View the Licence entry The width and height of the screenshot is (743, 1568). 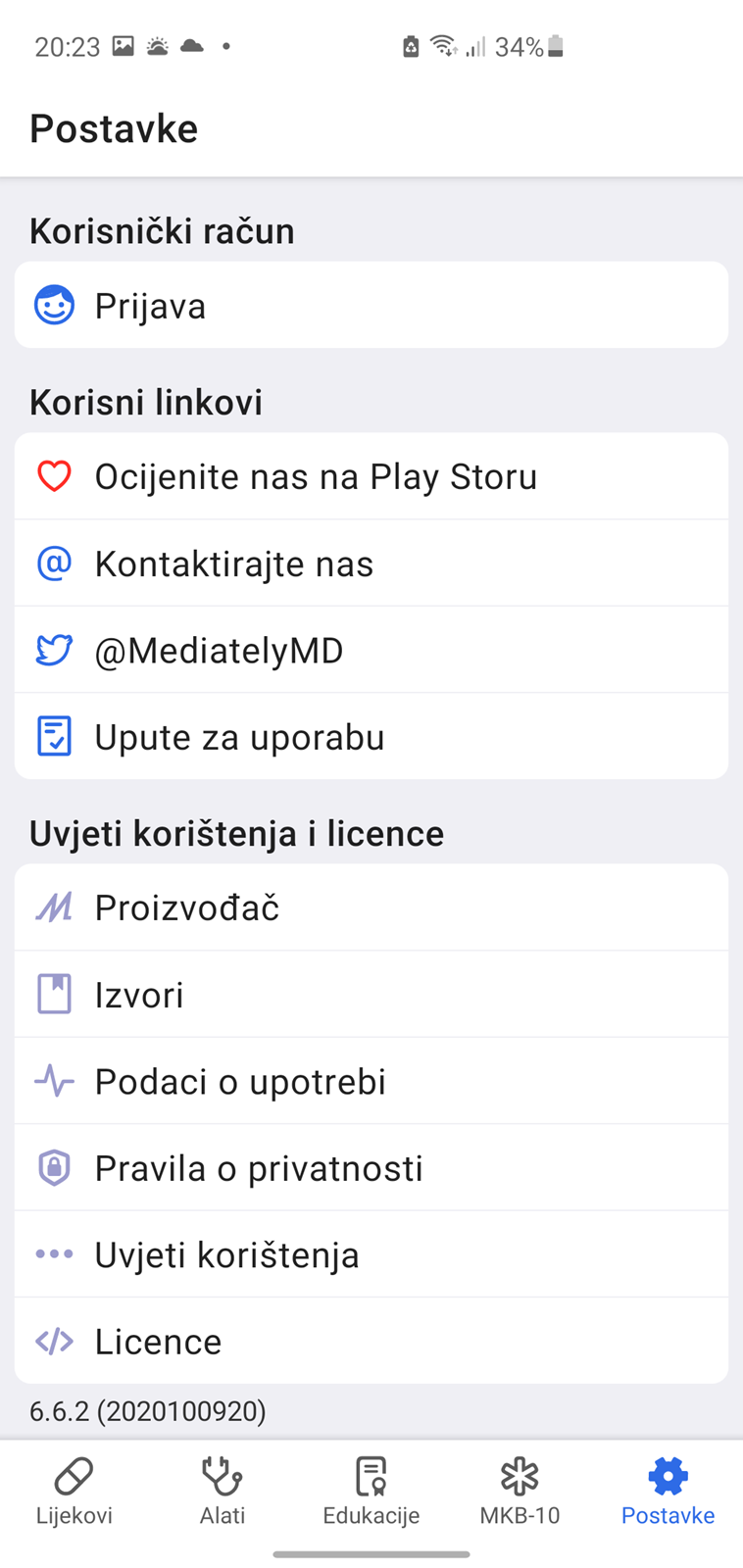371,1341
